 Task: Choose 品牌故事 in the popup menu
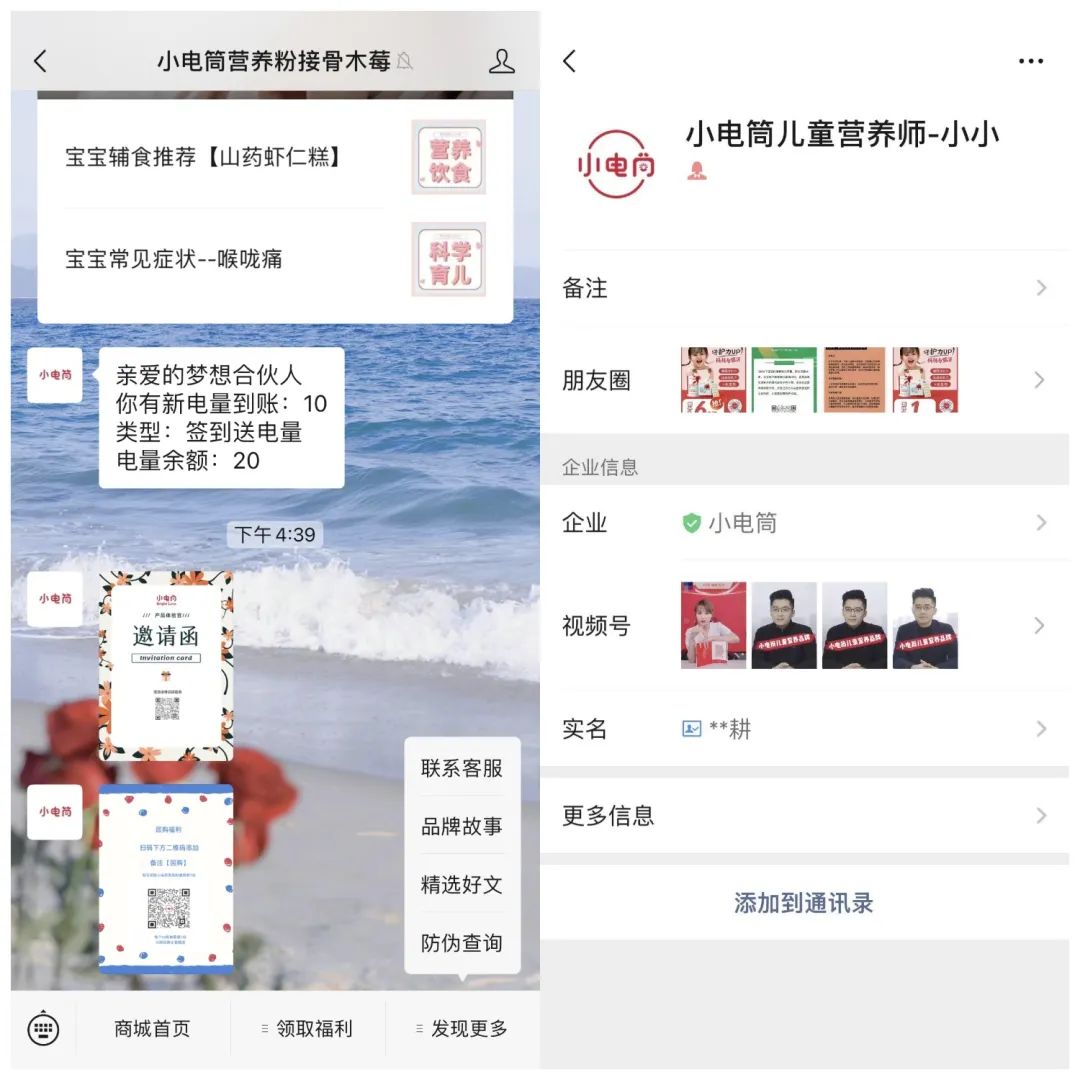461,826
